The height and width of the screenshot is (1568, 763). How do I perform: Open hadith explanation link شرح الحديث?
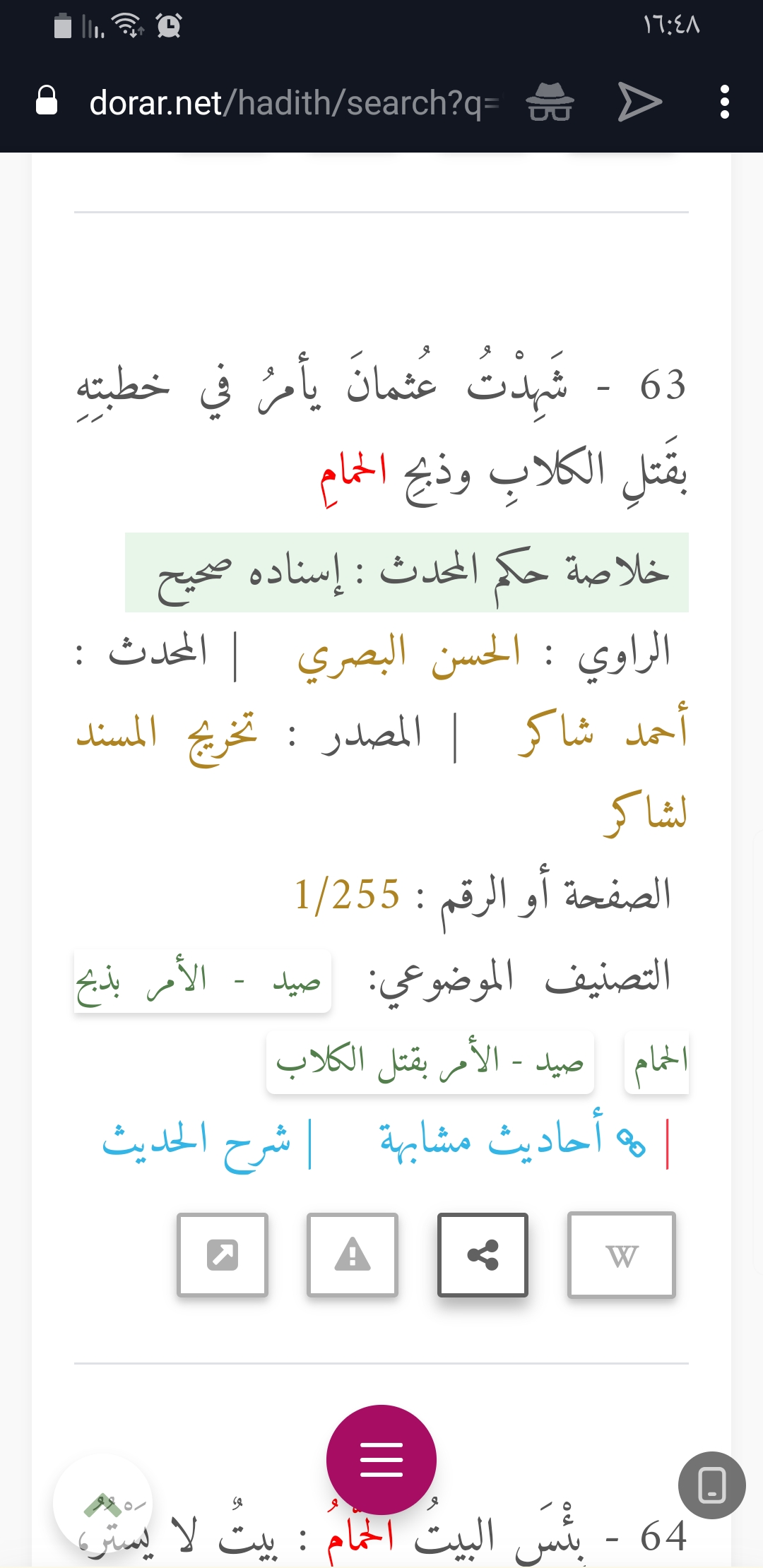(x=196, y=1142)
